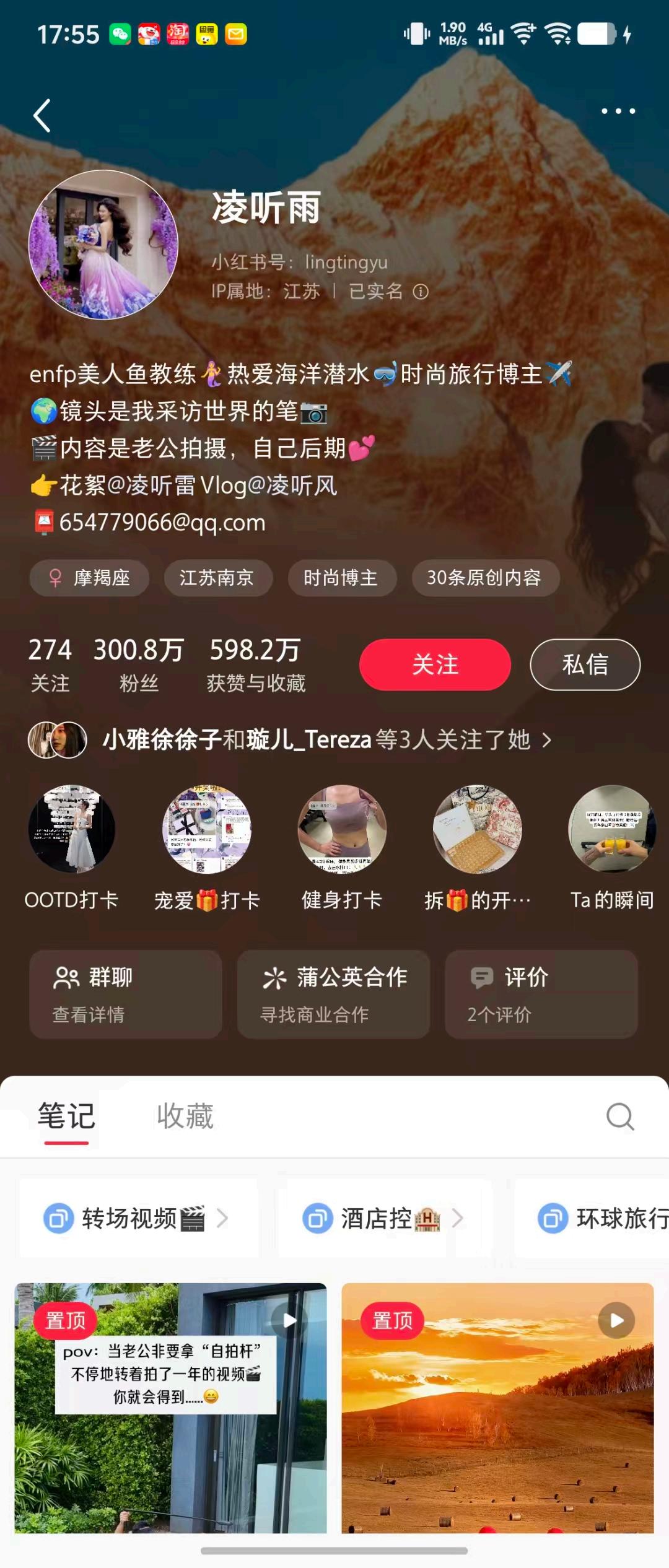Open the Ta的瞬间 highlight
Viewport: 669px width, 1568px height.
pyautogui.click(x=611, y=830)
